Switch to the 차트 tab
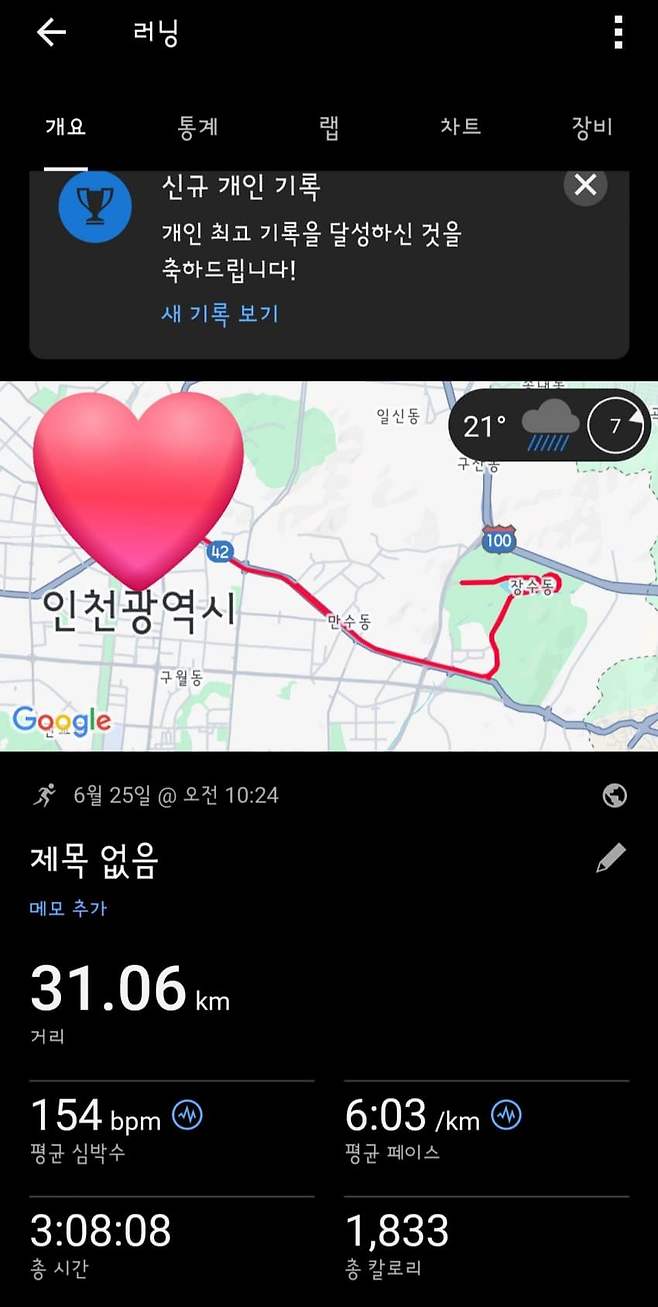Viewport: 658px width, 1307px height. click(x=460, y=127)
